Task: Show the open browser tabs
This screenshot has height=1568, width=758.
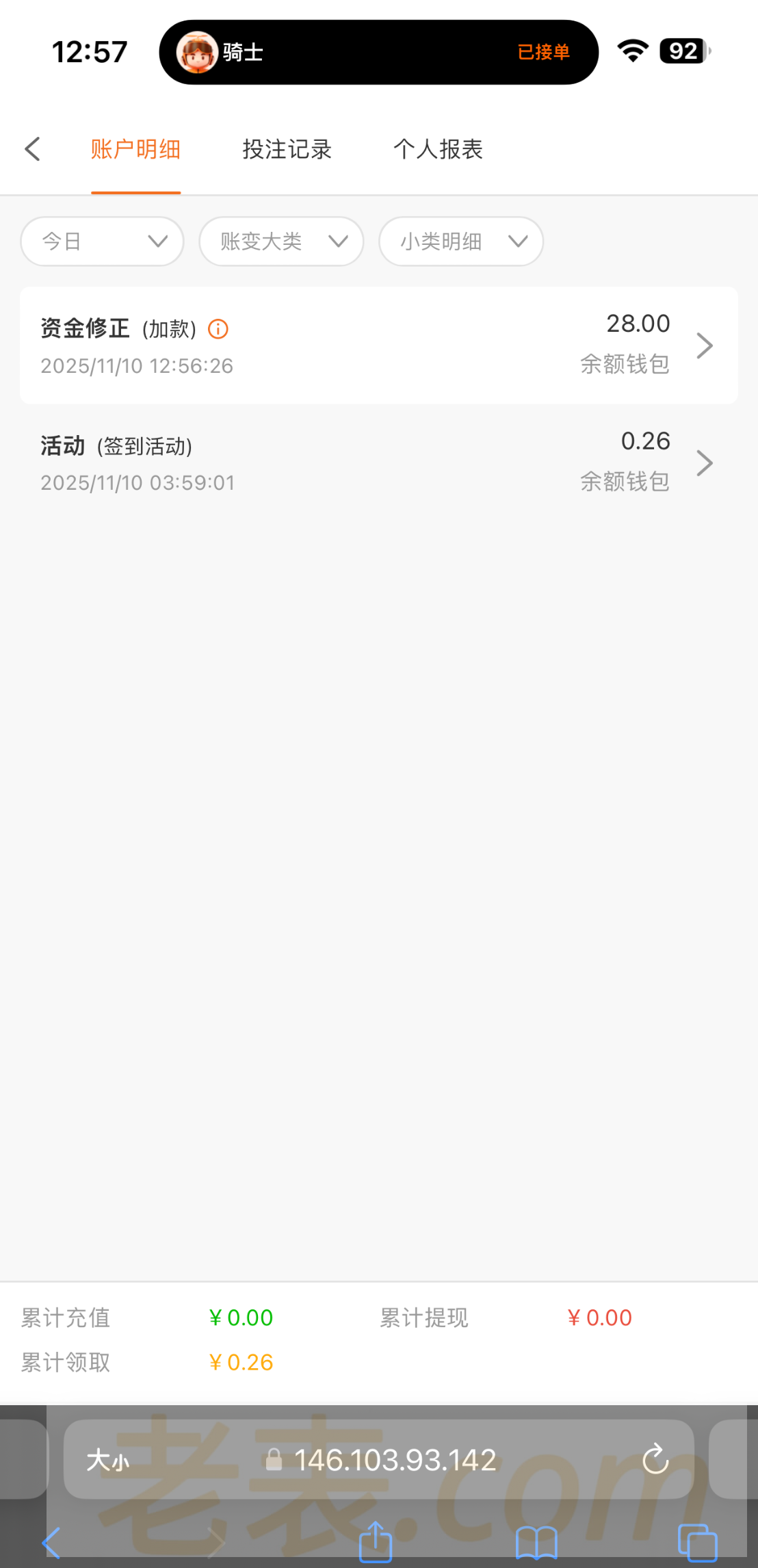Action: pyautogui.click(x=697, y=1543)
